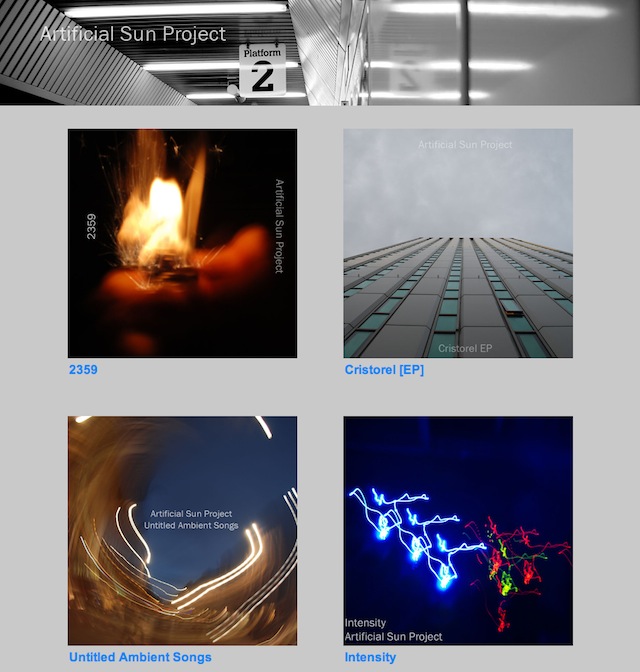Open the Cristorel EP album cover
Image resolution: width=640 pixels, height=672 pixels.
(458, 243)
